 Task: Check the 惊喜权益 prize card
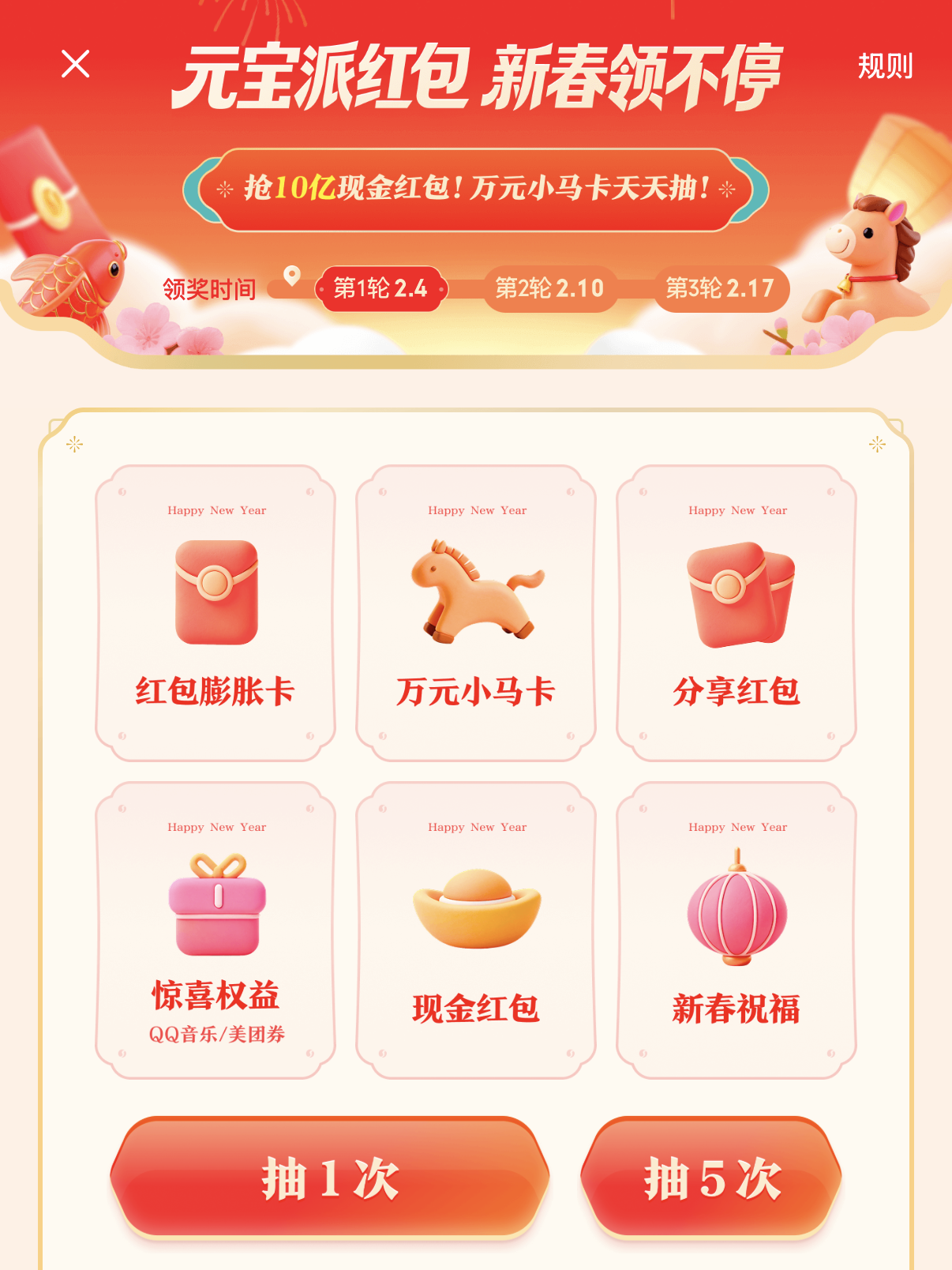tap(216, 930)
